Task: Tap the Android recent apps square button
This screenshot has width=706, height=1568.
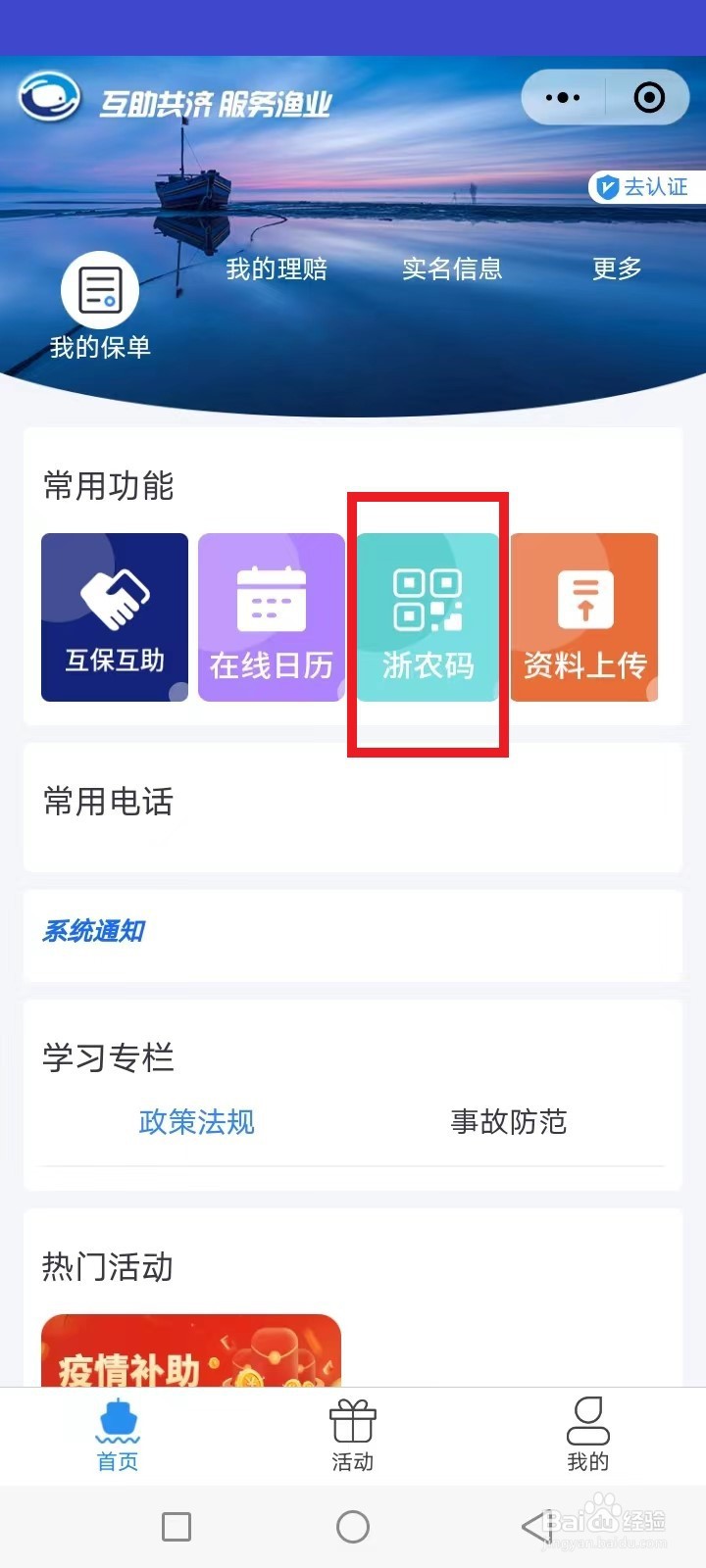Action: 175,1526
